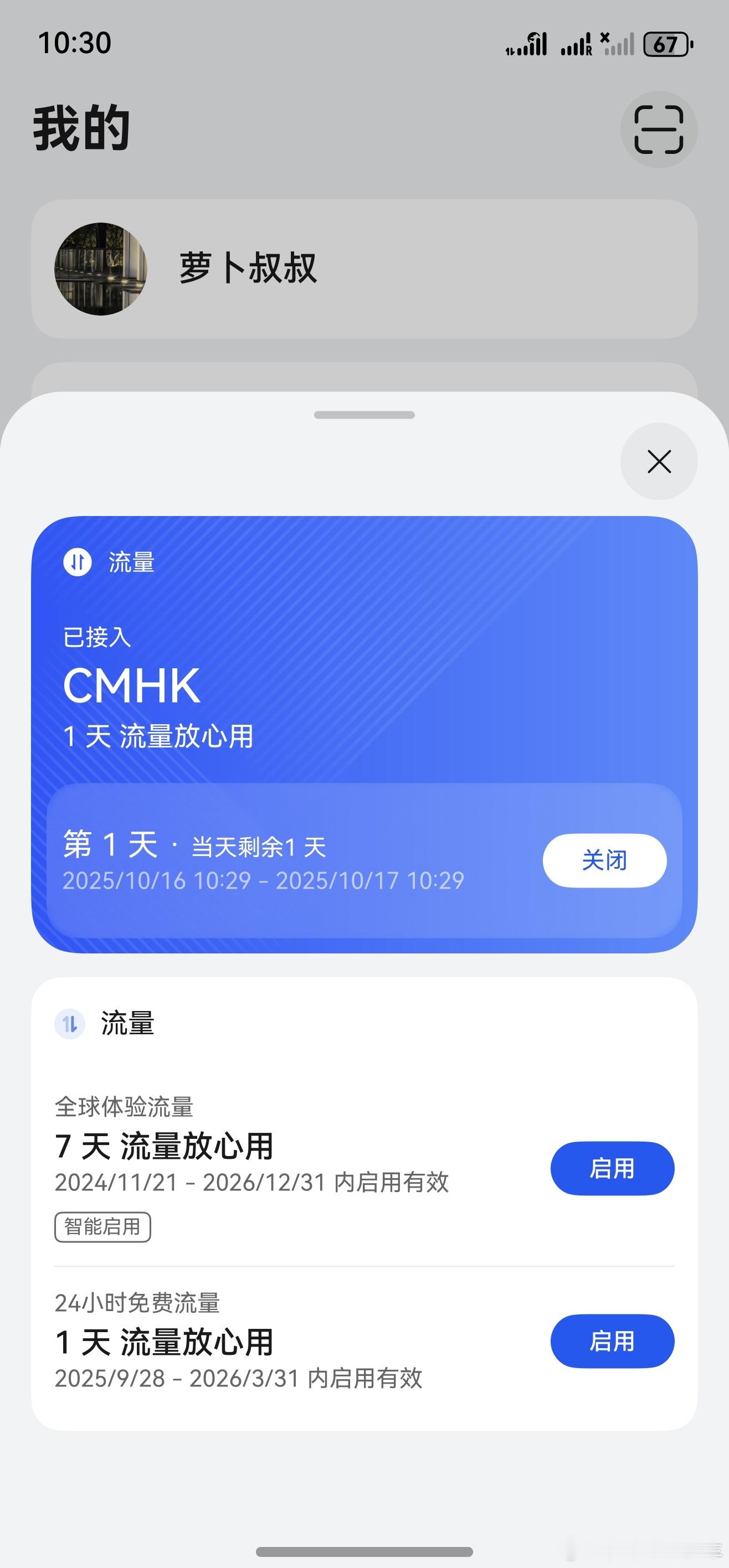729x1568 pixels.
Task: Dismiss the data plan sheet with X
Action: coord(658,461)
